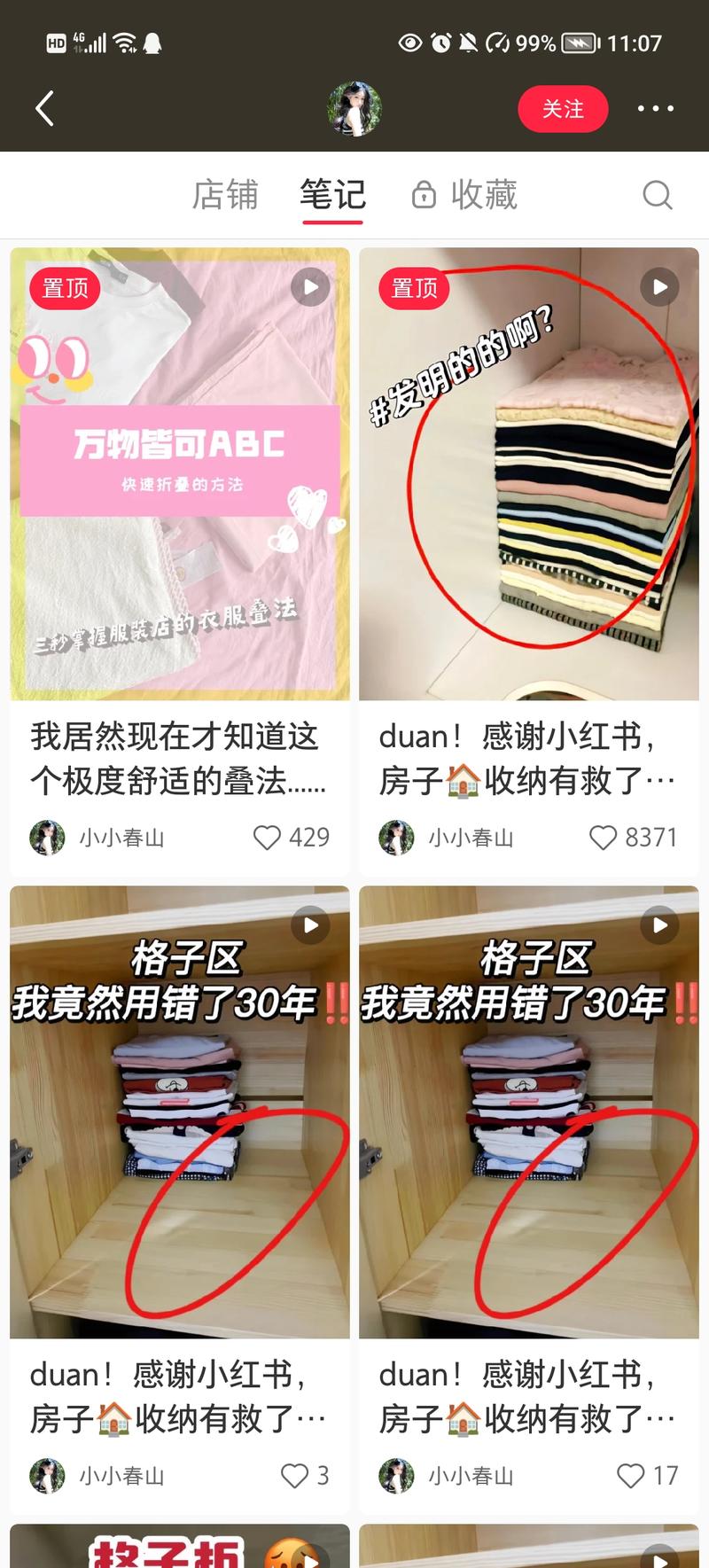Switch to the 店铺 tab
The image size is (709, 1568).
pyautogui.click(x=225, y=194)
